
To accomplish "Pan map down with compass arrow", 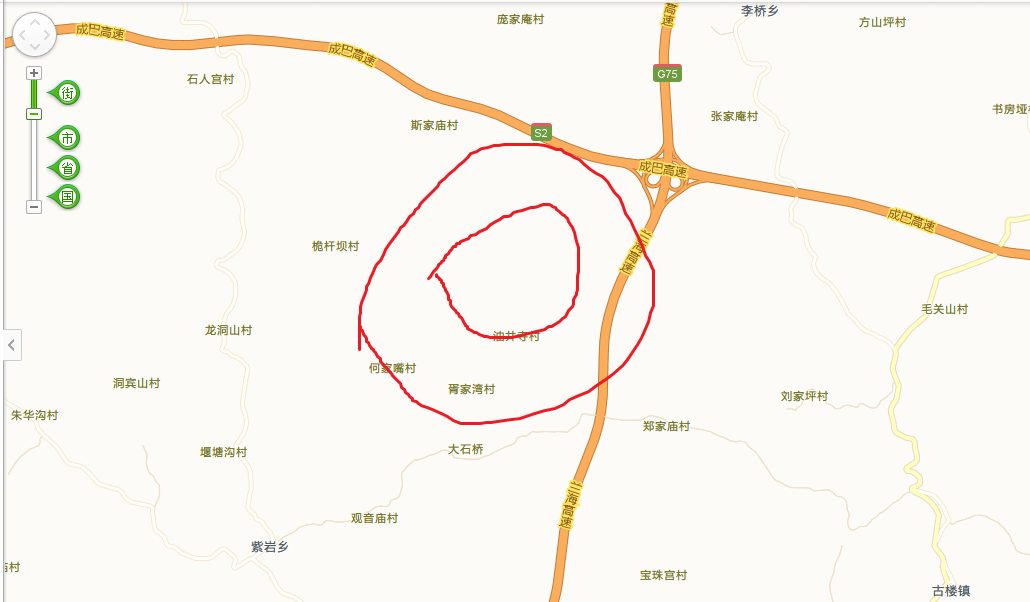I will pyautogui.click(x=34, y=47).
